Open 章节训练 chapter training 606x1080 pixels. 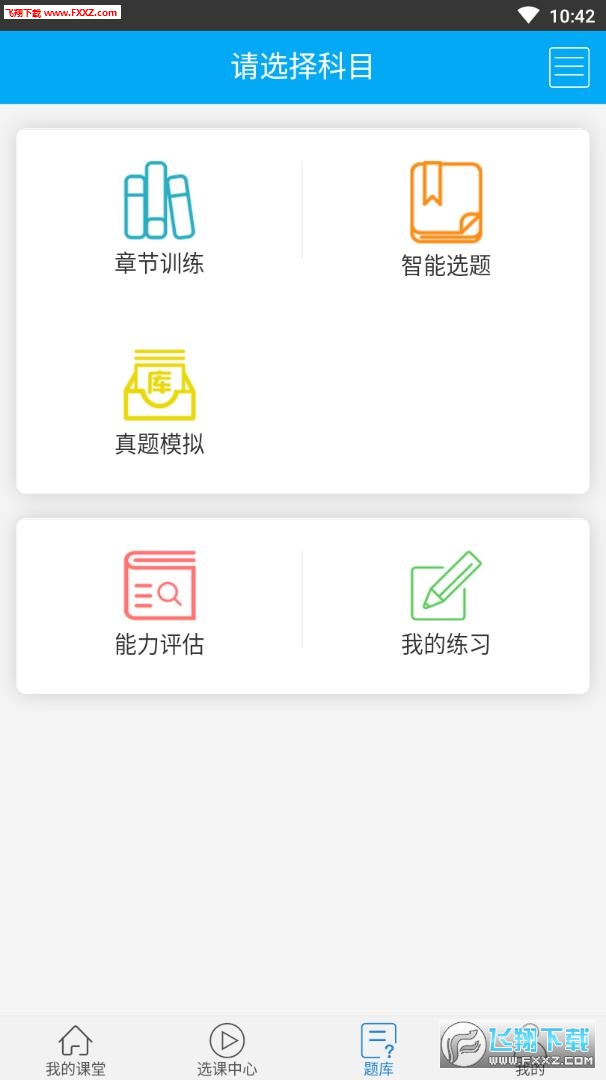[159, 218]
